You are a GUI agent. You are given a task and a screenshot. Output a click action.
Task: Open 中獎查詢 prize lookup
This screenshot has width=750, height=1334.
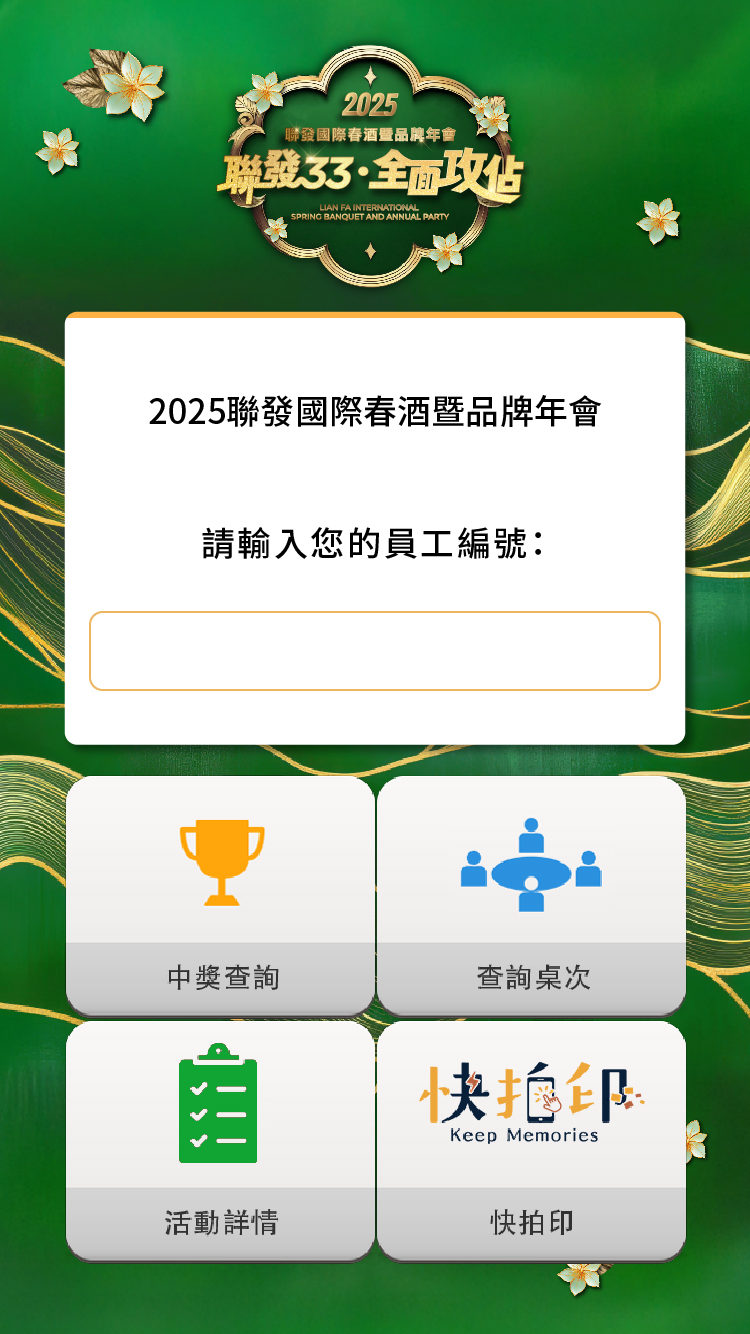(221, 895)
